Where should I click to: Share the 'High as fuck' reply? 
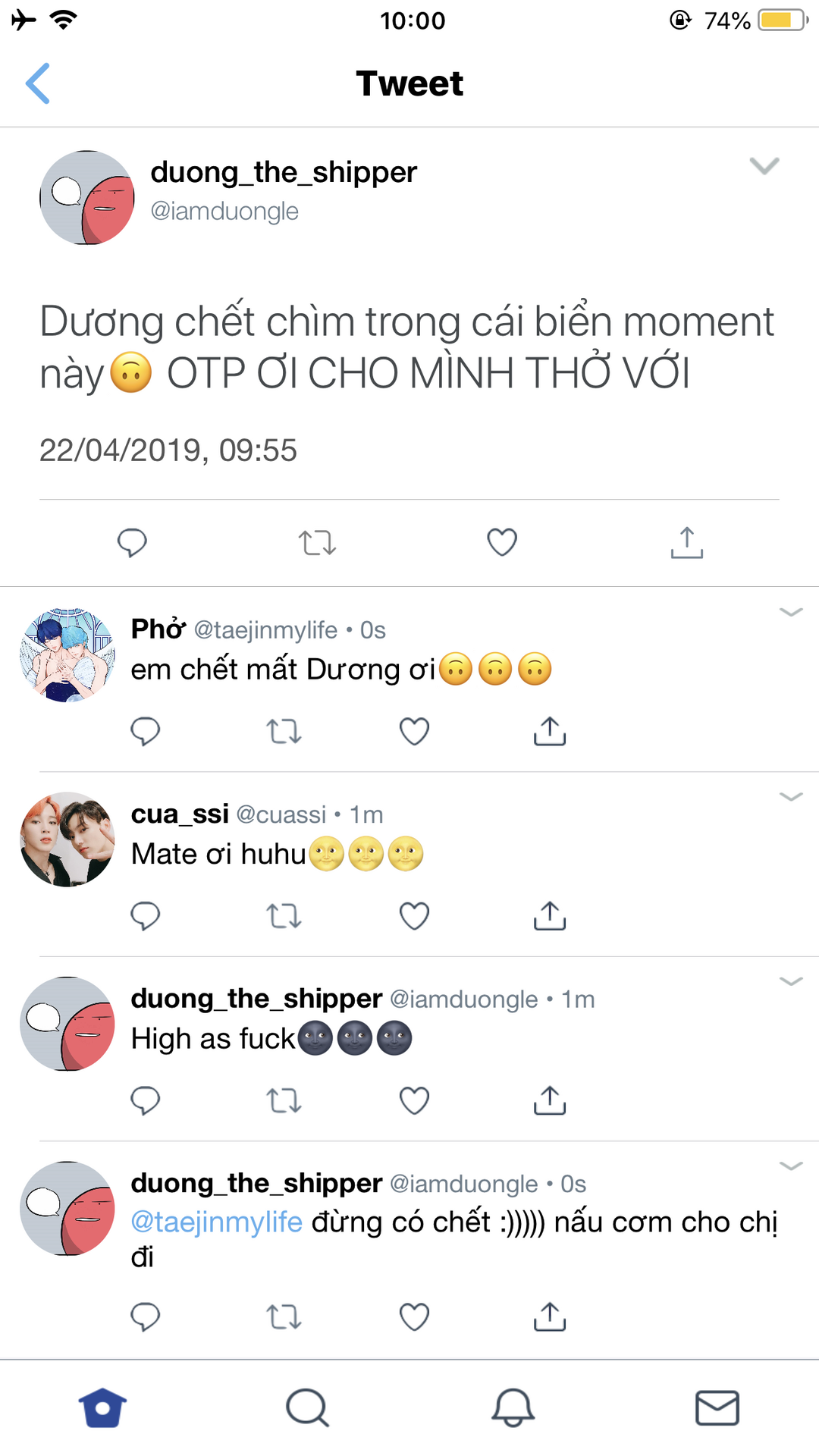click(x=550, y=1100)
